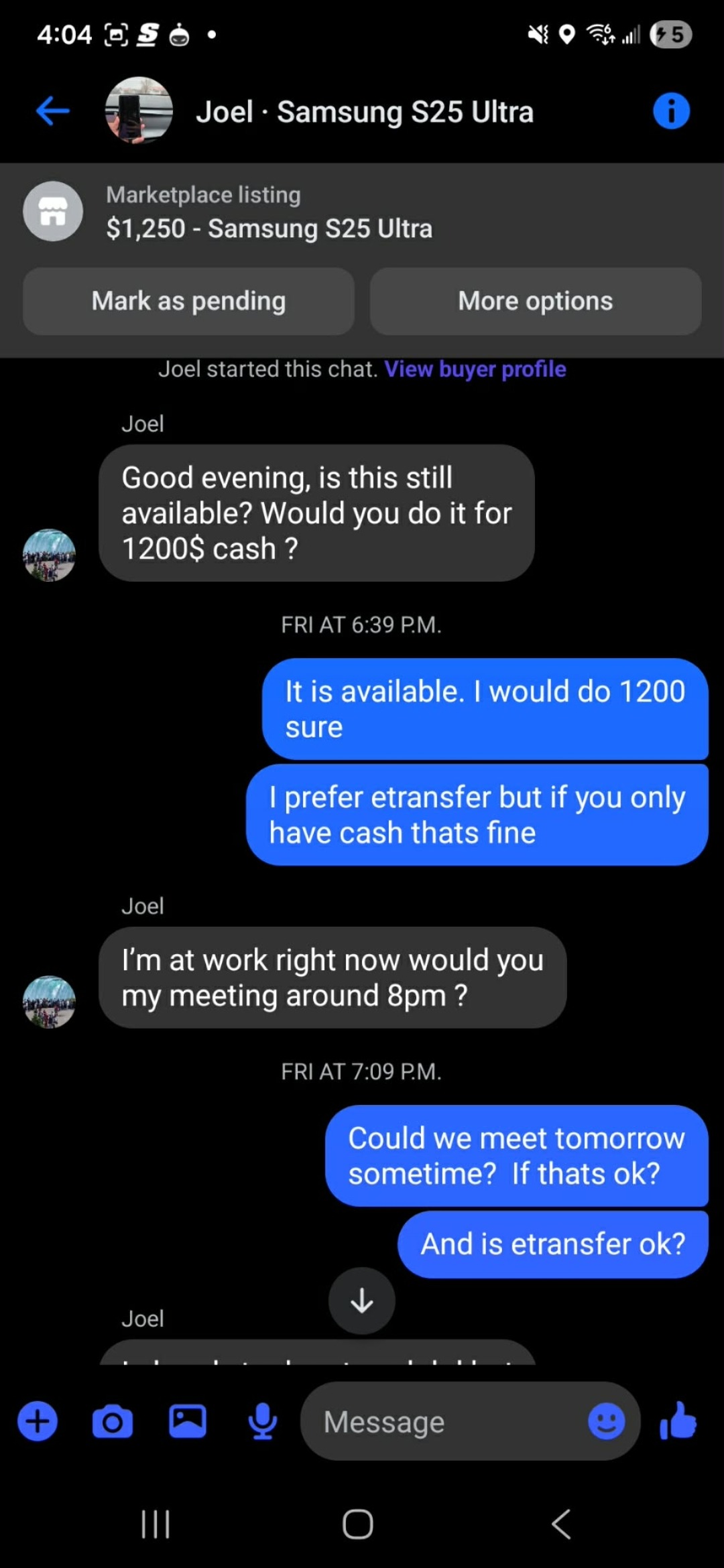Open the Samsung S25 Ultra marketplace listing
The width and height of the screenshot is (724, 1568).
tap(268, 213)
